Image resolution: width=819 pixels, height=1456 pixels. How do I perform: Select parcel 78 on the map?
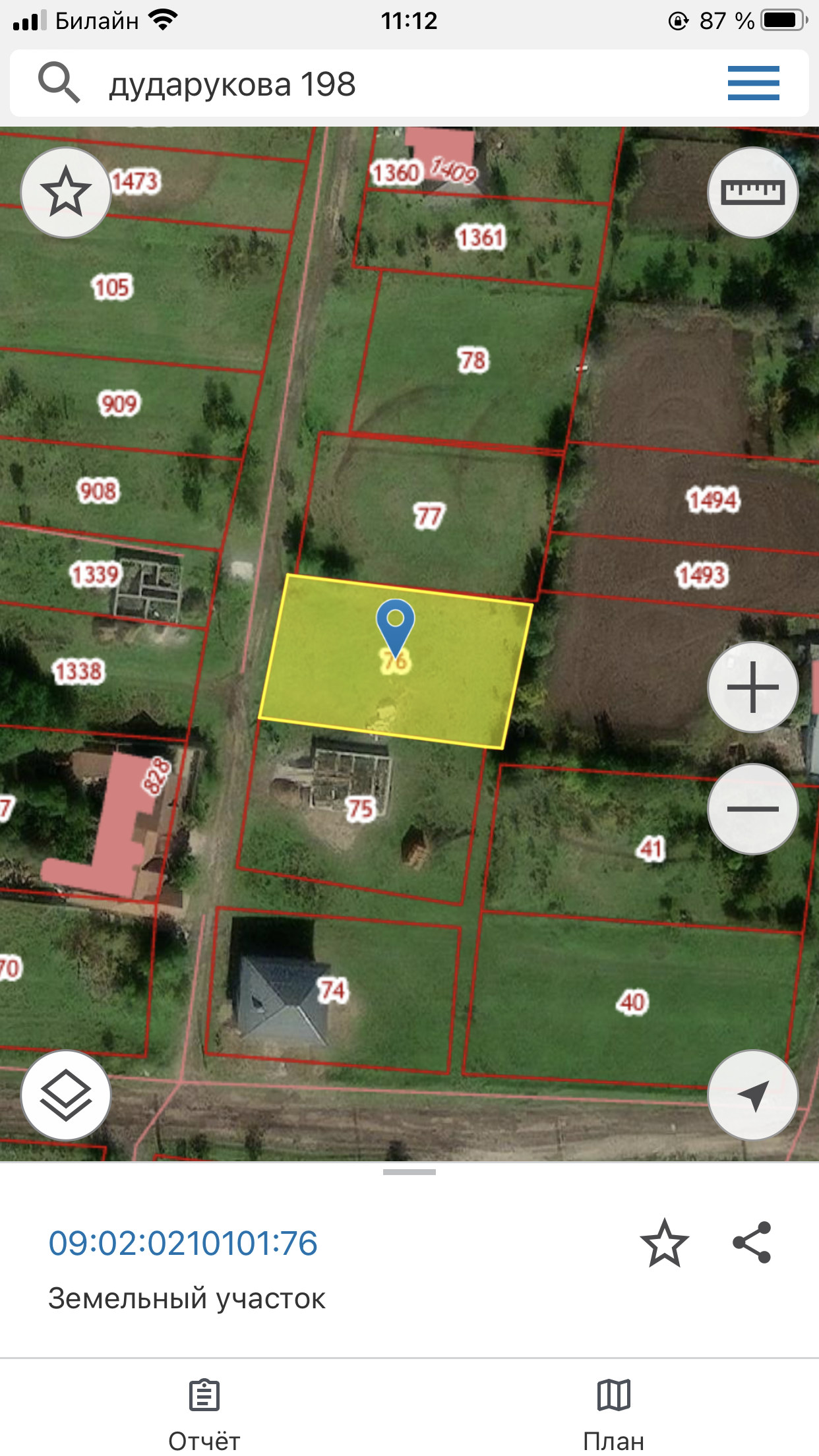tap(473, 360)
